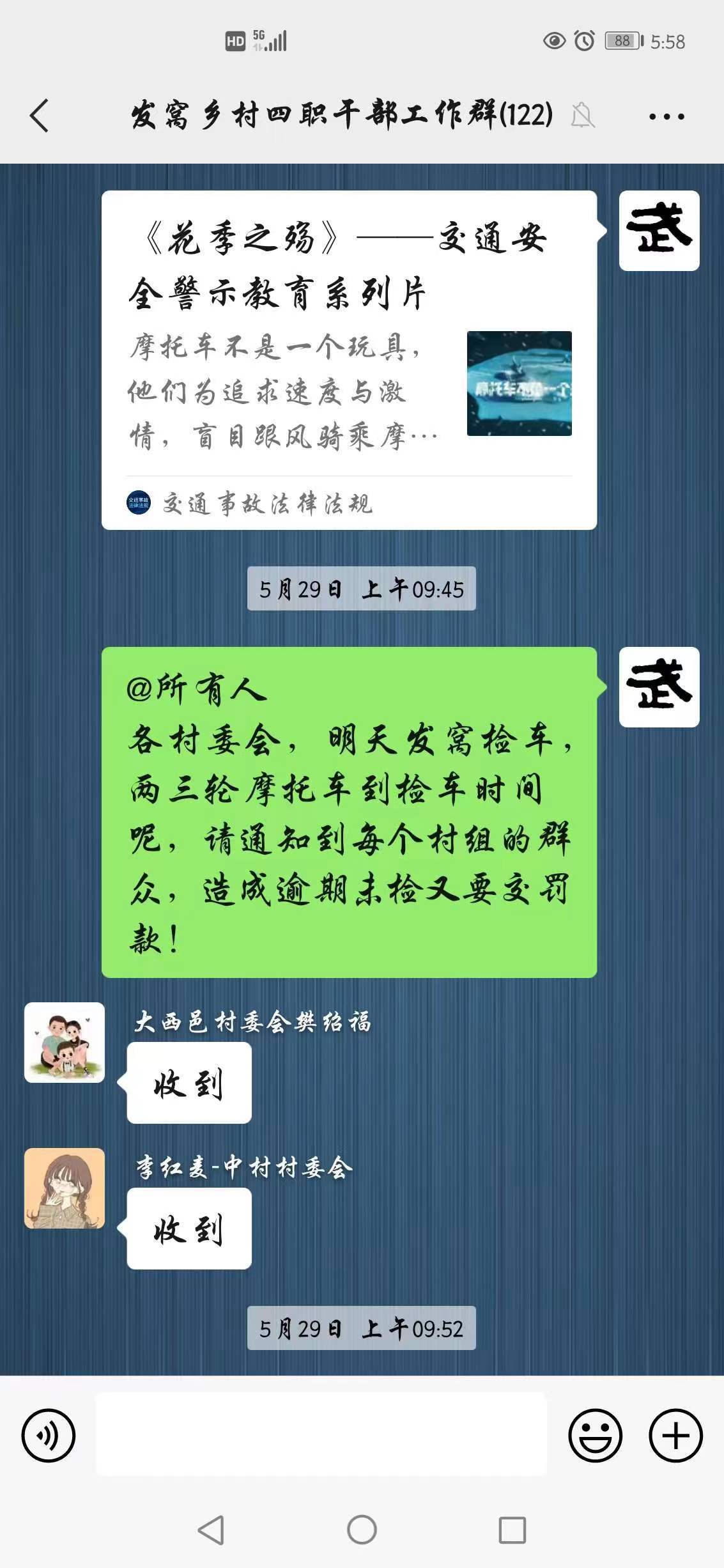Go back from the group chat
Image resolution: width=724 pixels, height=1568 pixels.
click(x=40, y=116)
